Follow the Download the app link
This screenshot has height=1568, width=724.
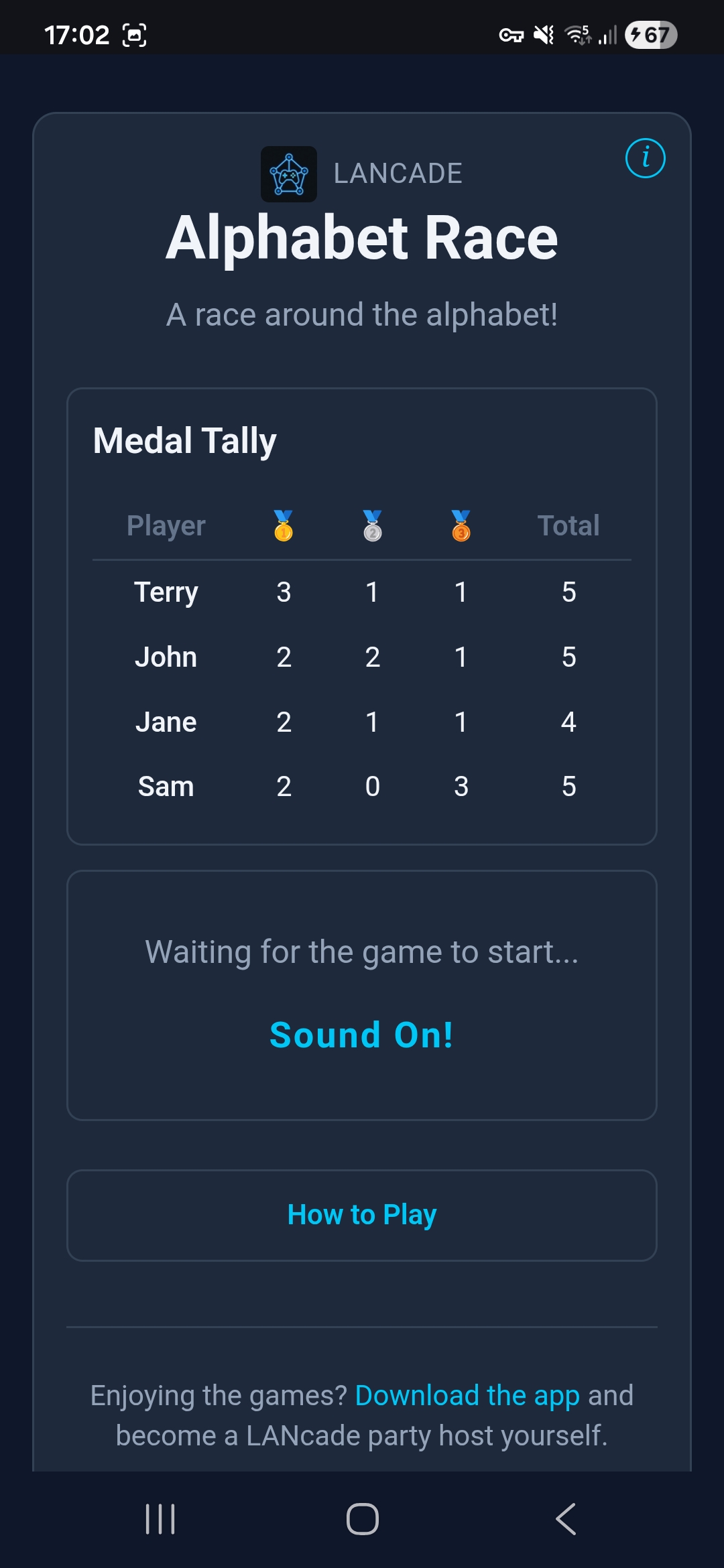(x=467, y=1395)
